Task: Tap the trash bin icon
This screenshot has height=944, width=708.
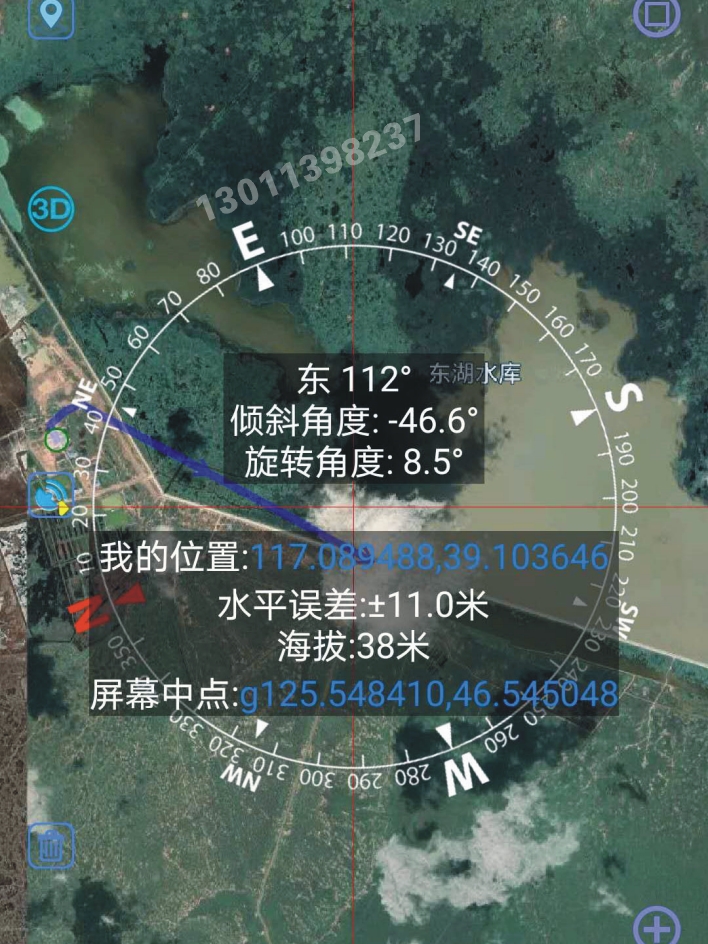Action: coord(50,846)
